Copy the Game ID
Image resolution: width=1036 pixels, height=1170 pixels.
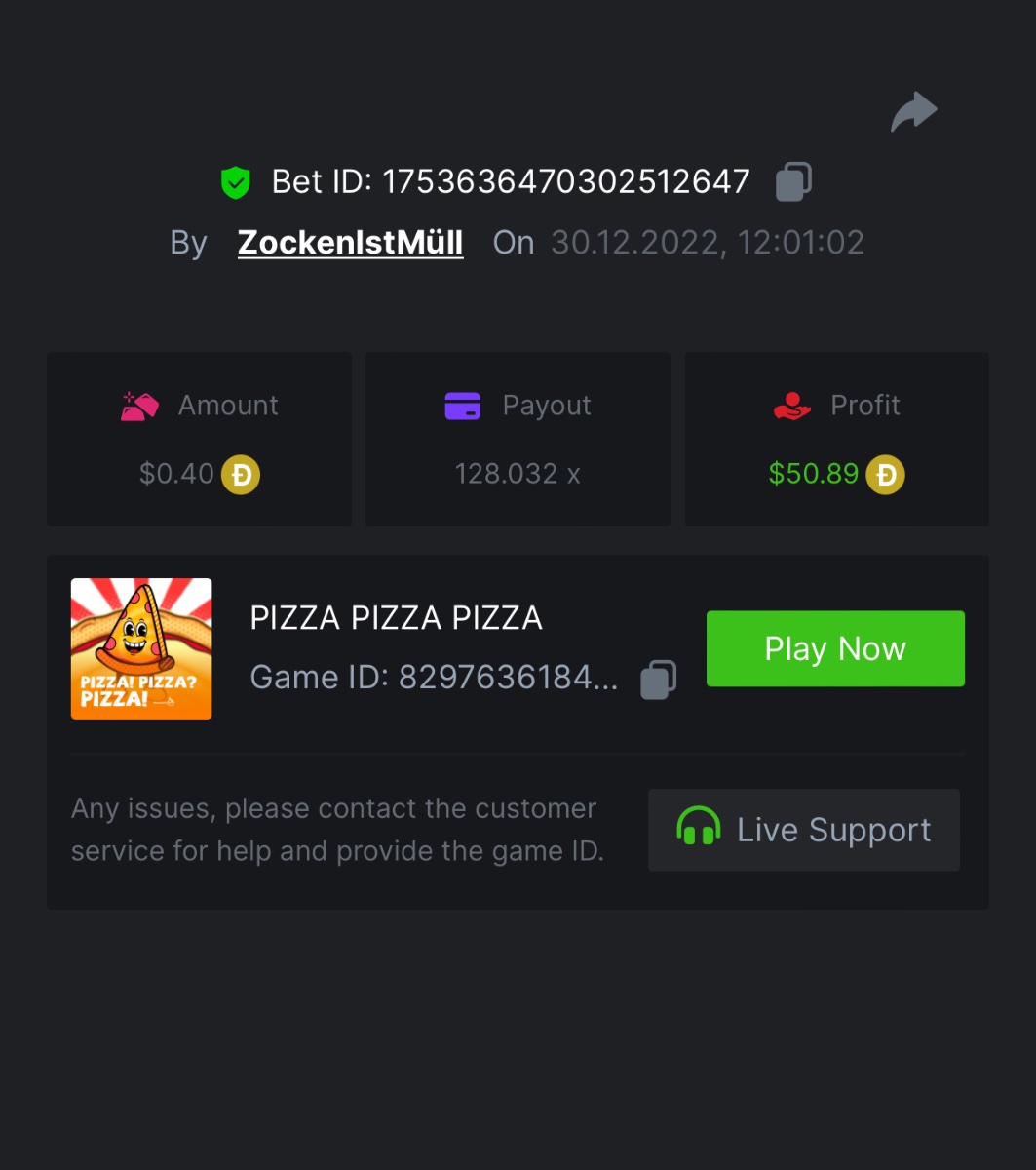click(658, 680)
